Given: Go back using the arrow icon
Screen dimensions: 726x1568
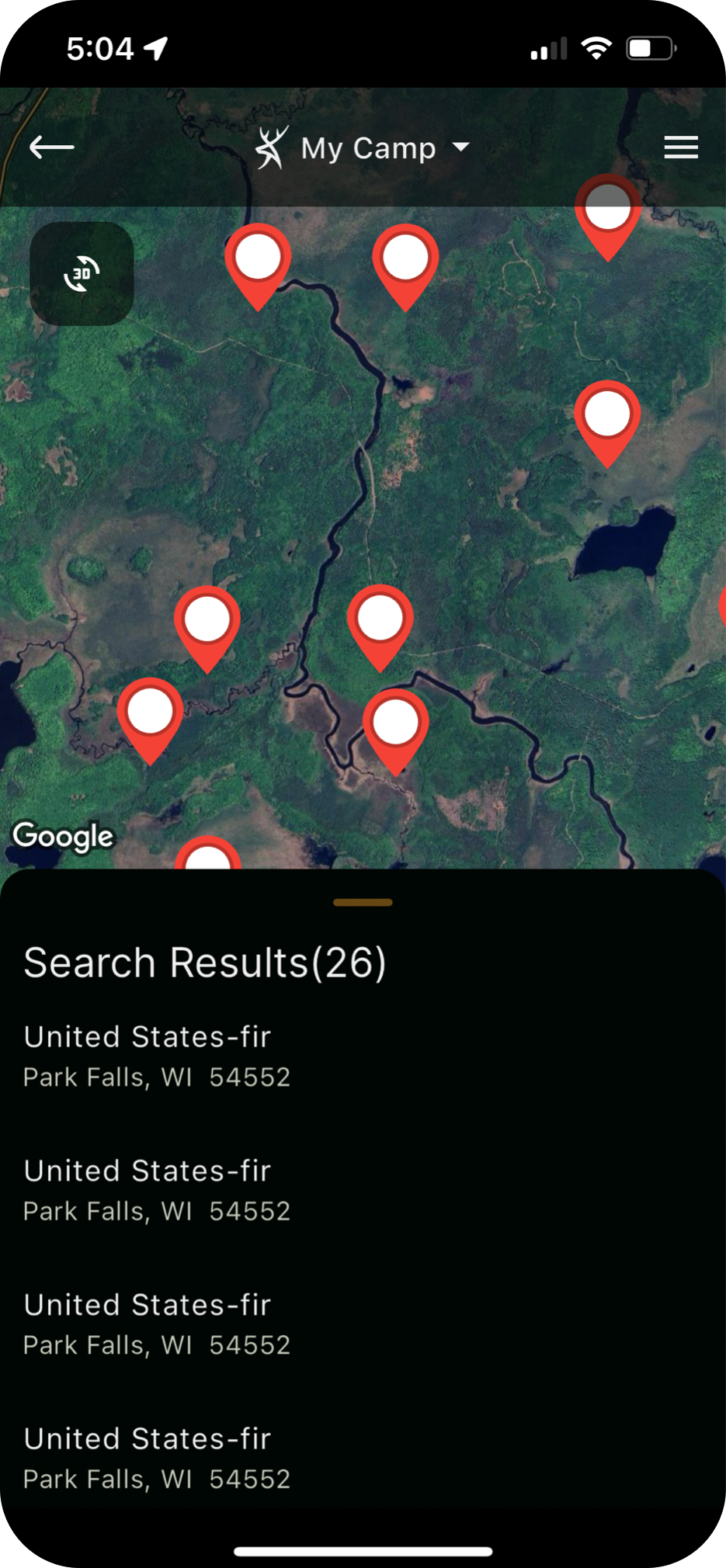Looking at the screenshot, I should 51,147.
